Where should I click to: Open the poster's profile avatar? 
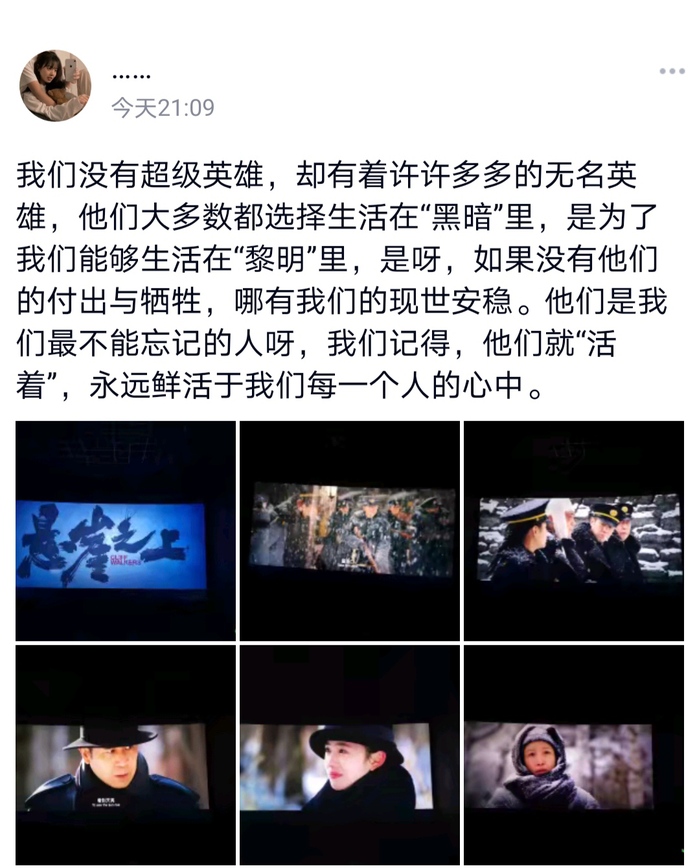55,86
